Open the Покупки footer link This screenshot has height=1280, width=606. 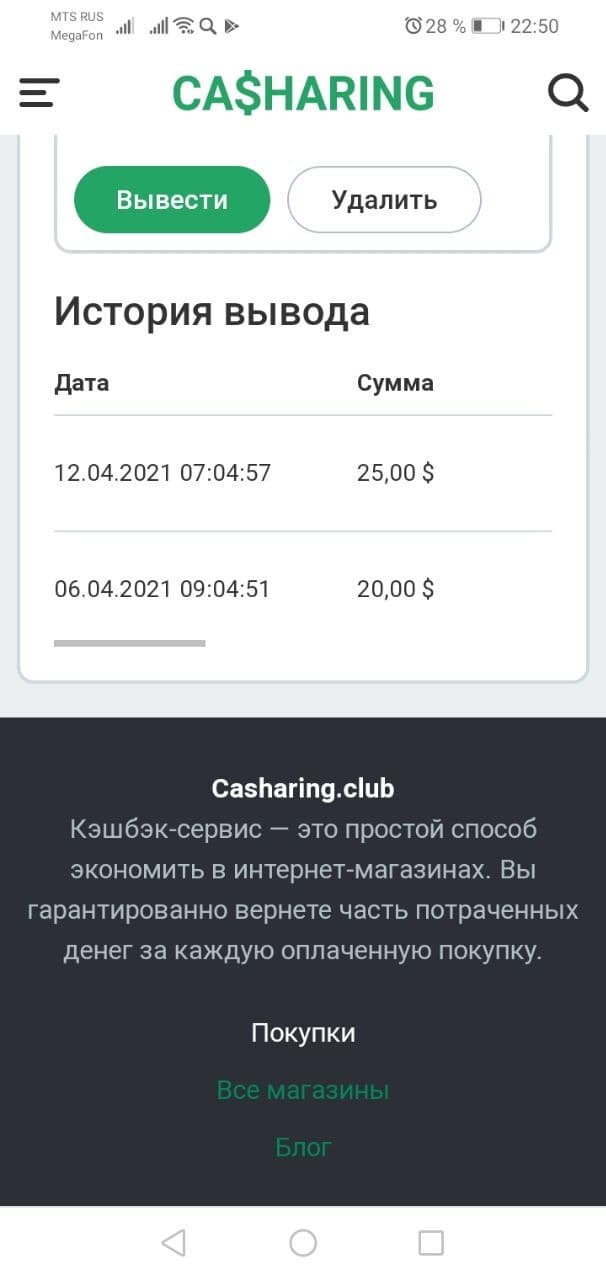(303, 1032)
